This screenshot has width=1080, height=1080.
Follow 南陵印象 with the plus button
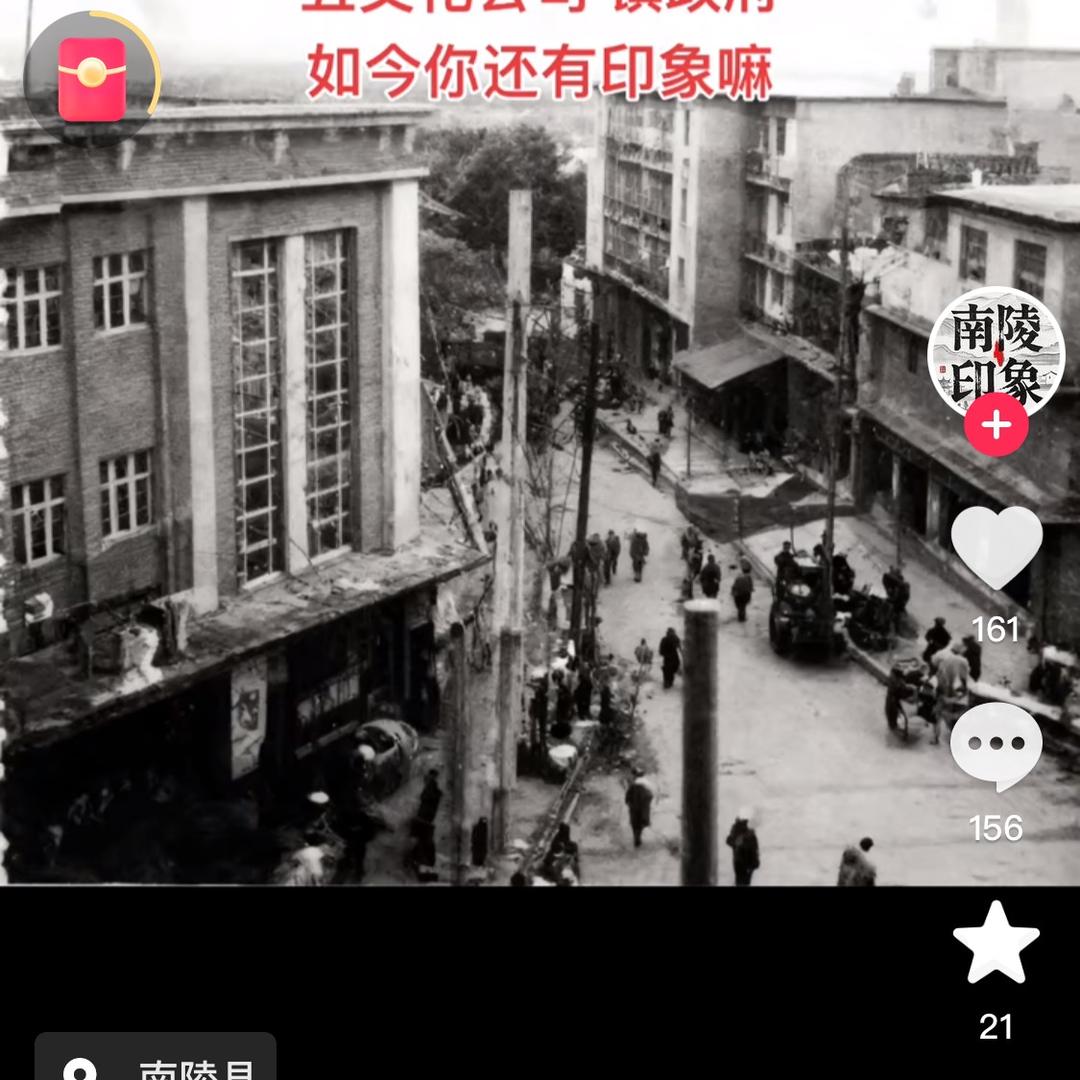point(995,425)
